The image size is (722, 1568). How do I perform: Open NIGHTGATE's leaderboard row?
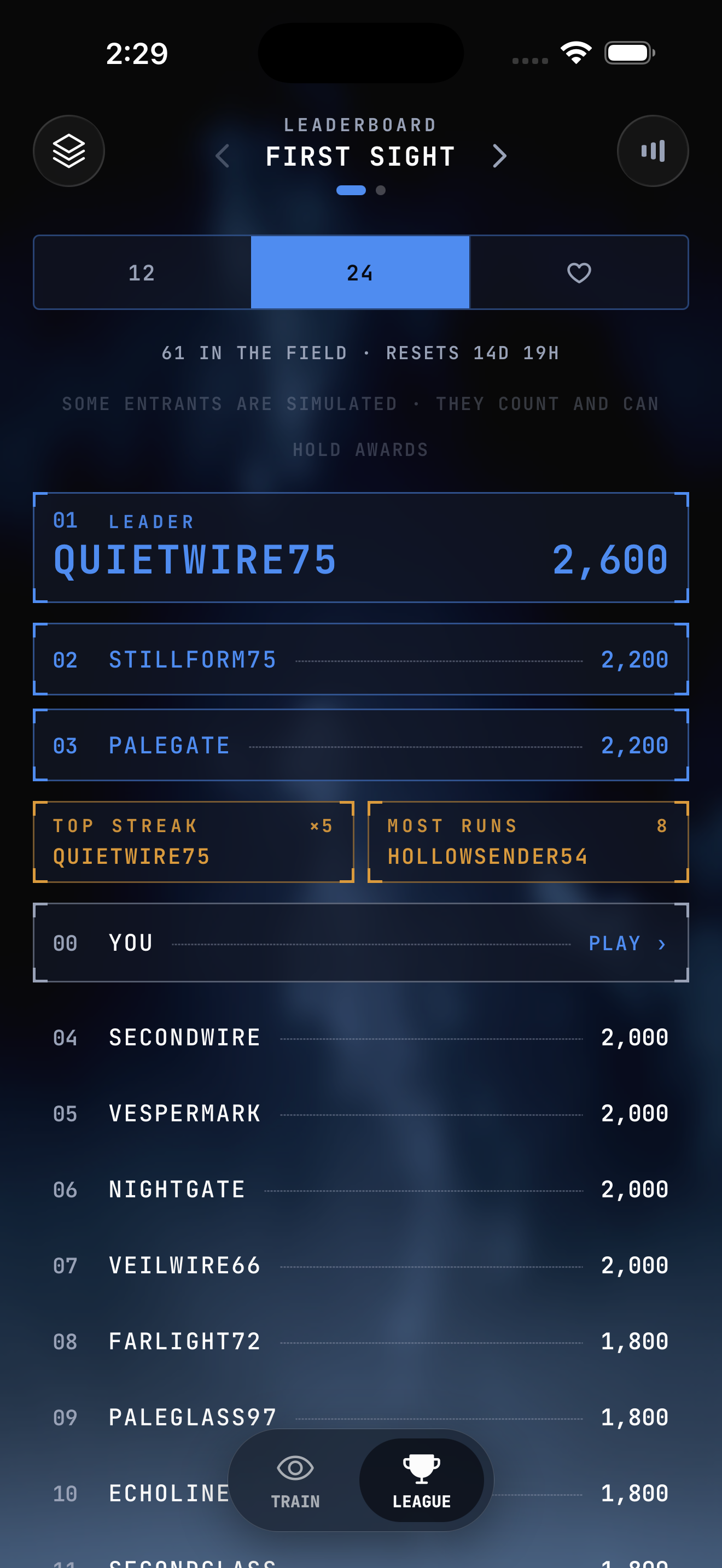click(x=361, y=1189)
